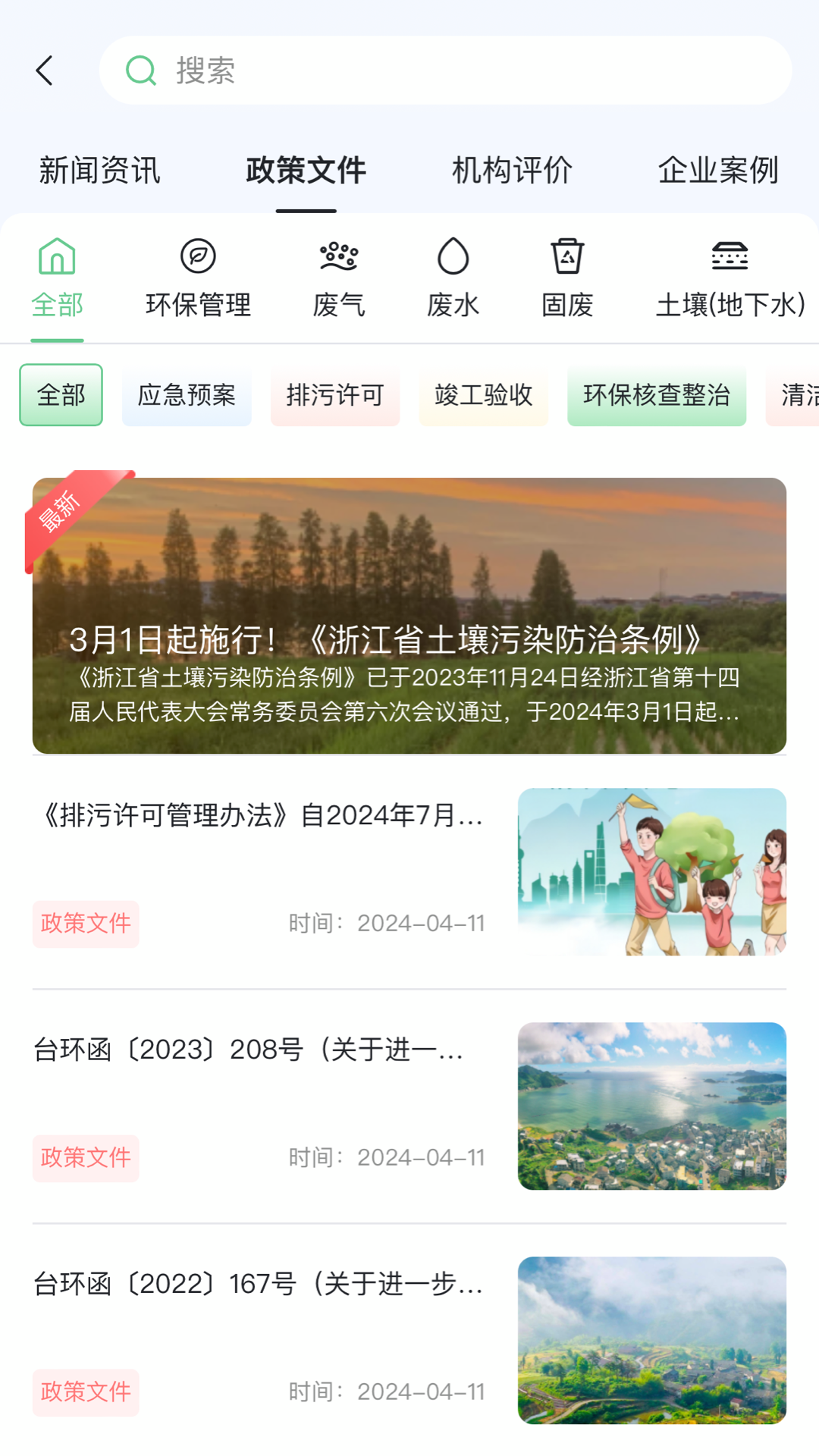This screenshot has width=819, height=1456.
Task: Tap the back arrow icon
Action: [x=44, y=70]
